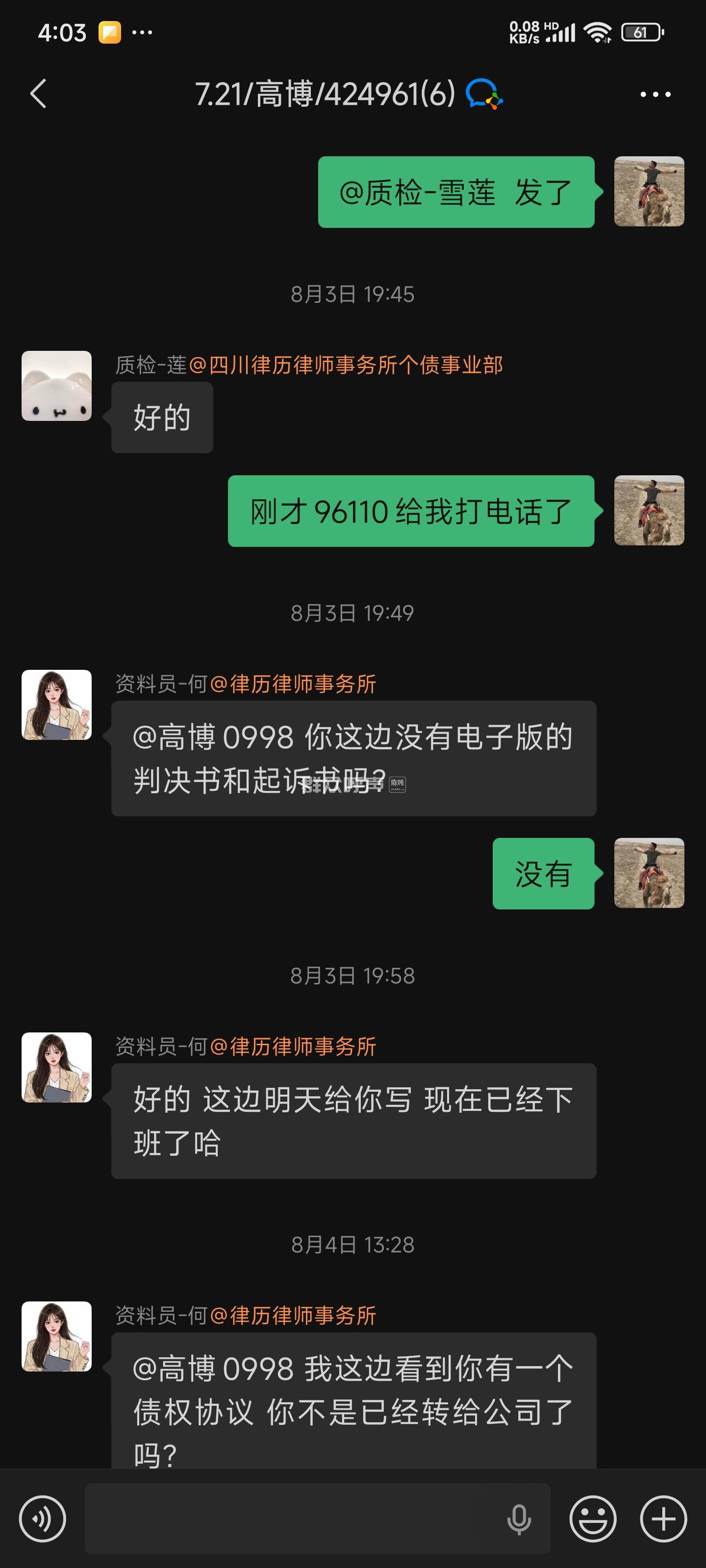
Task: Open the group chat overflow menu
Action: pyautogui.click(x=655, y=95)
